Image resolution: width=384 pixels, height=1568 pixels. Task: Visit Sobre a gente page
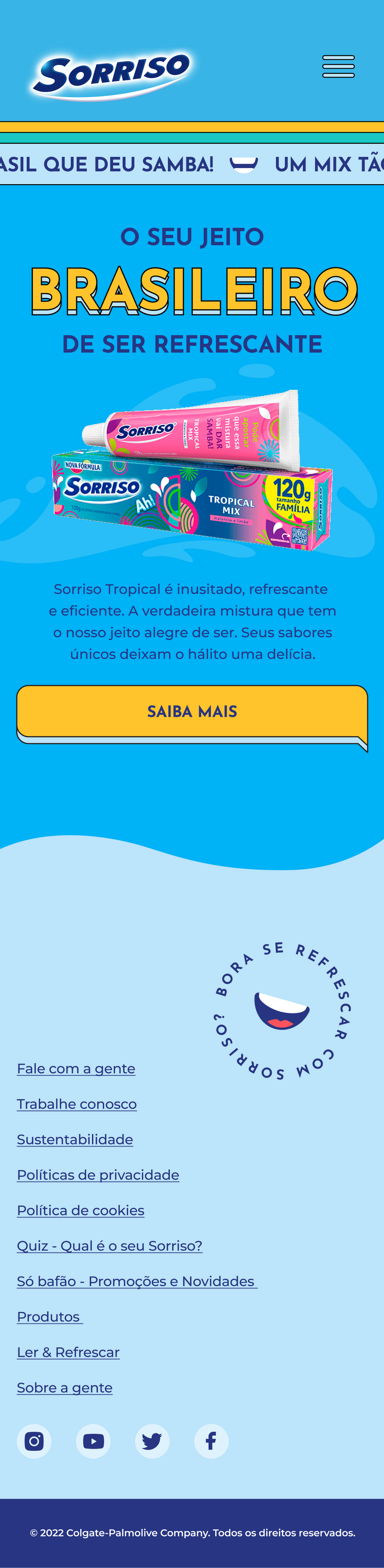click(65, 1387)
